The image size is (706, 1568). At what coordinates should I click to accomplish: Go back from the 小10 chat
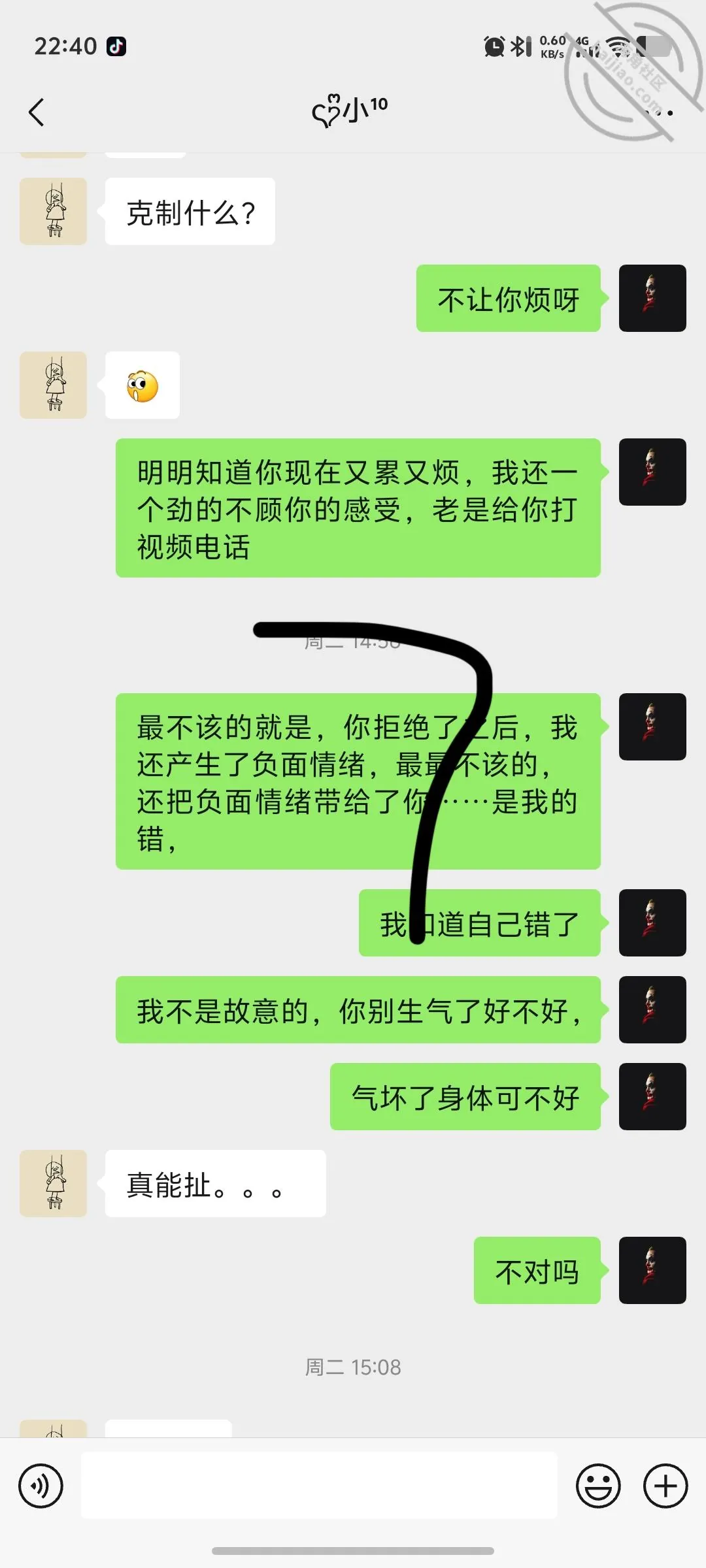[x=37, y=112]
